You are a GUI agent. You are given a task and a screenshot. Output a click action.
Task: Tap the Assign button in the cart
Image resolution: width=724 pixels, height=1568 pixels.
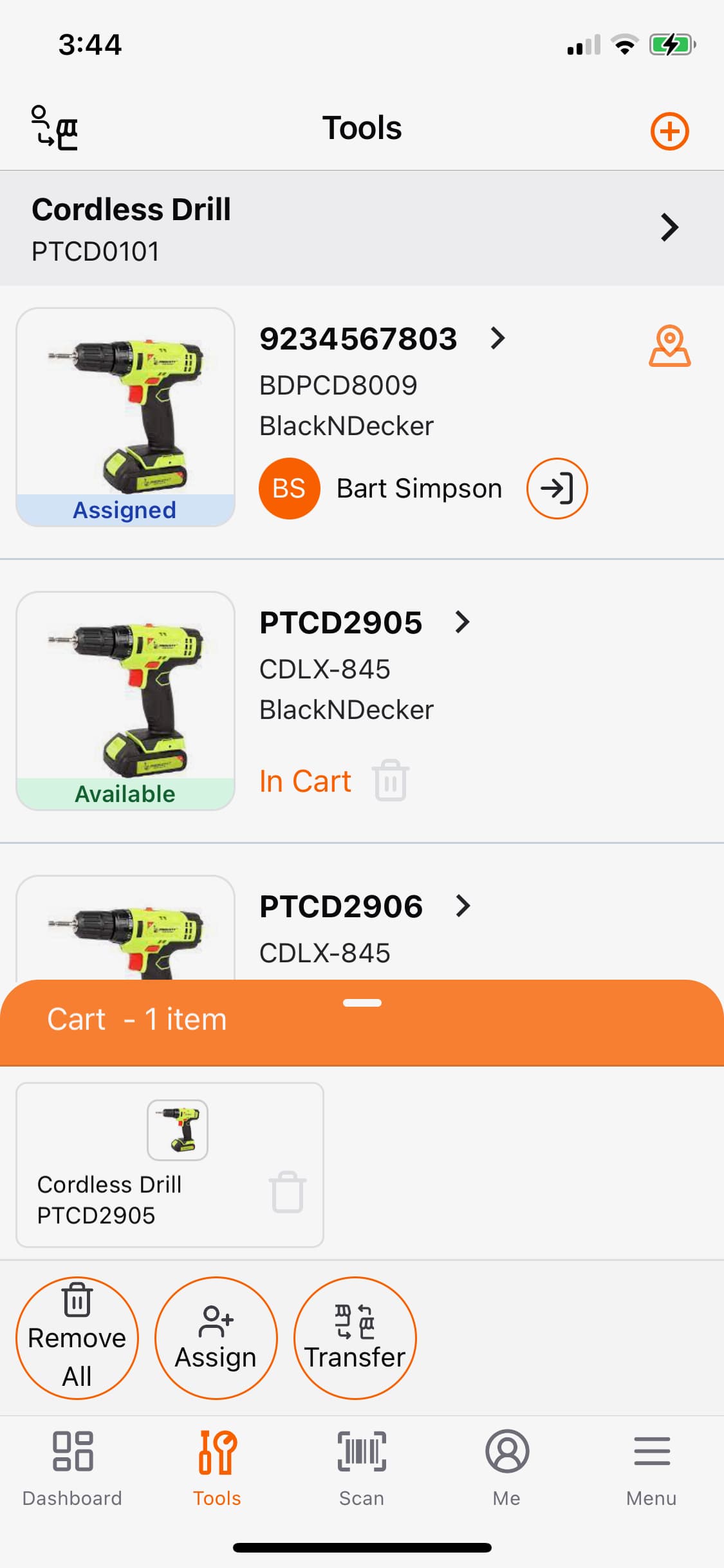click(x=216, y=1338)
